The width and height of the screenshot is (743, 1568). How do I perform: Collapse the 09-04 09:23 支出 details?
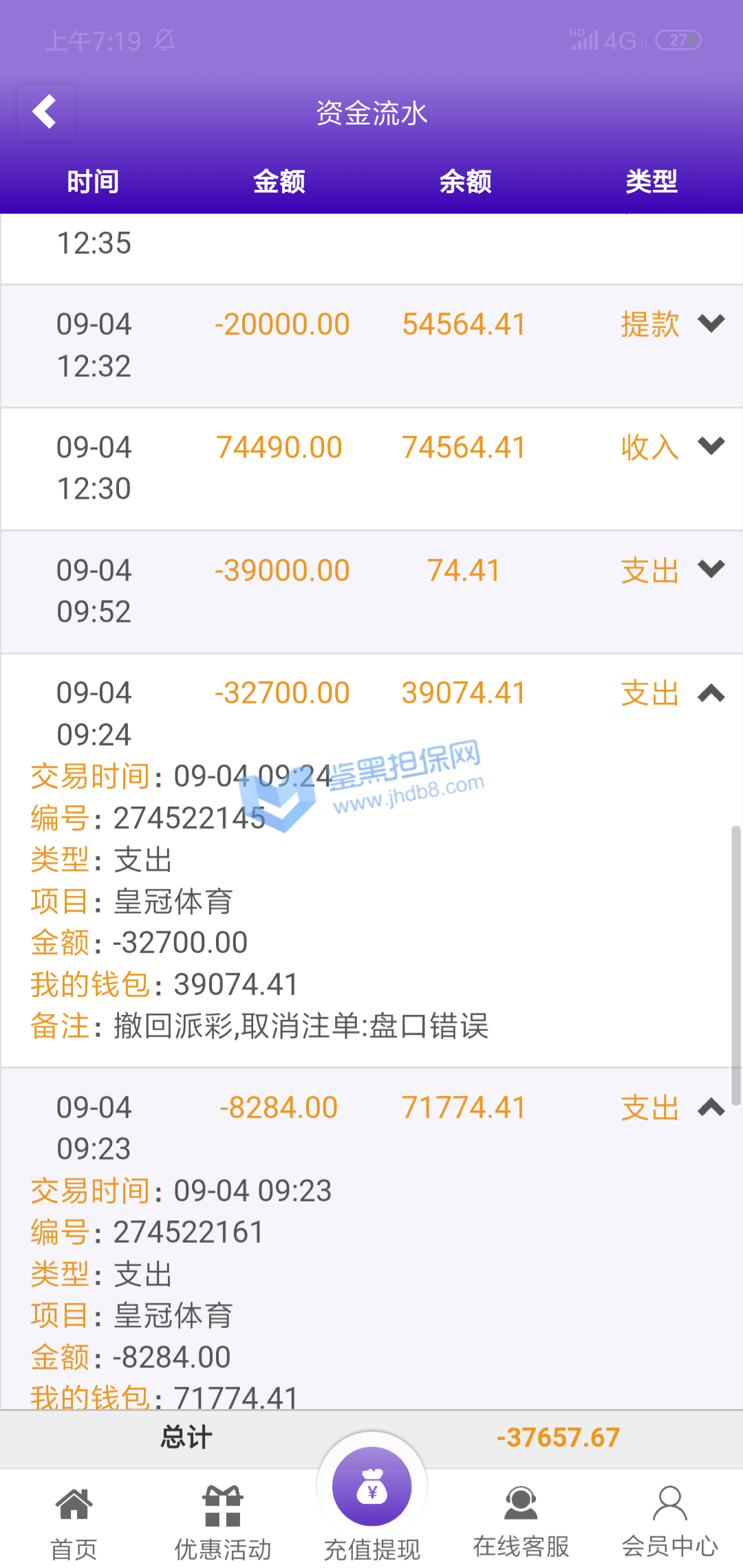coord(711,1107)
